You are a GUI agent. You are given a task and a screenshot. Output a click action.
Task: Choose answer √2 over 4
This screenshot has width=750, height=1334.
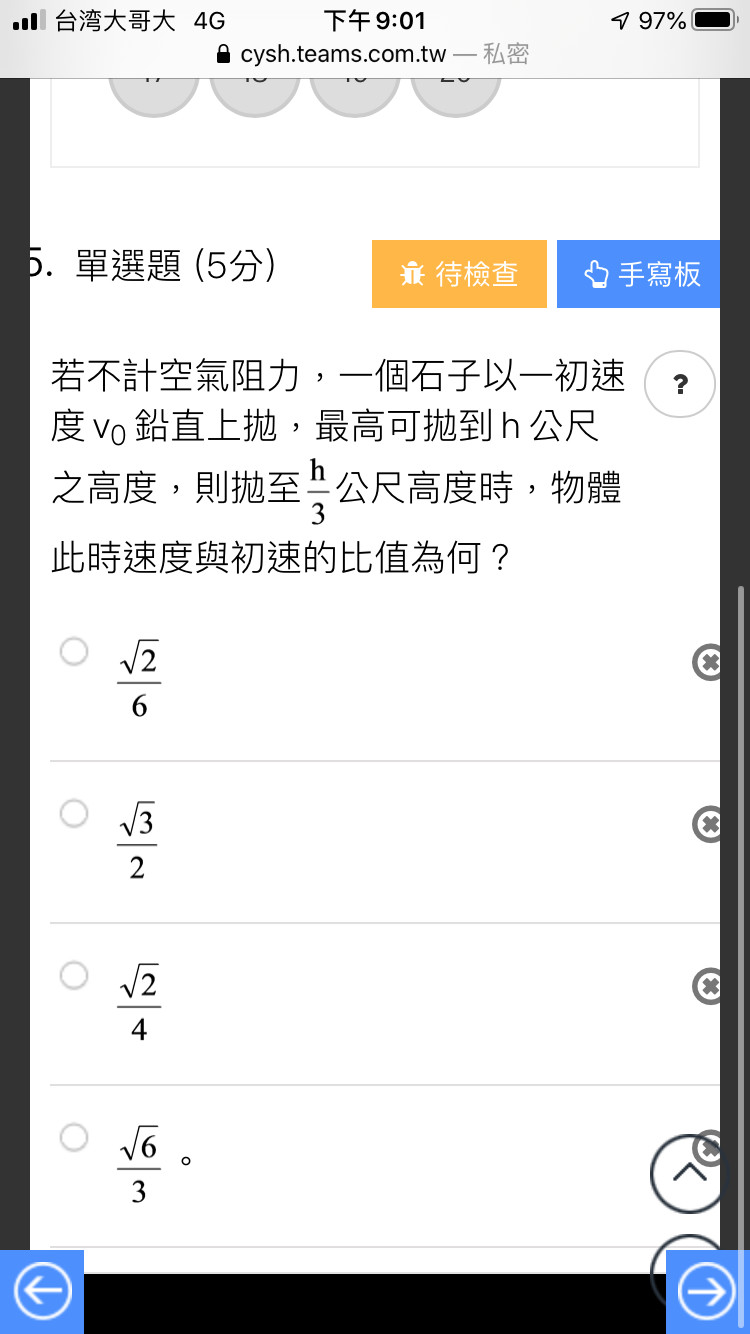click(x=74, y=975)
